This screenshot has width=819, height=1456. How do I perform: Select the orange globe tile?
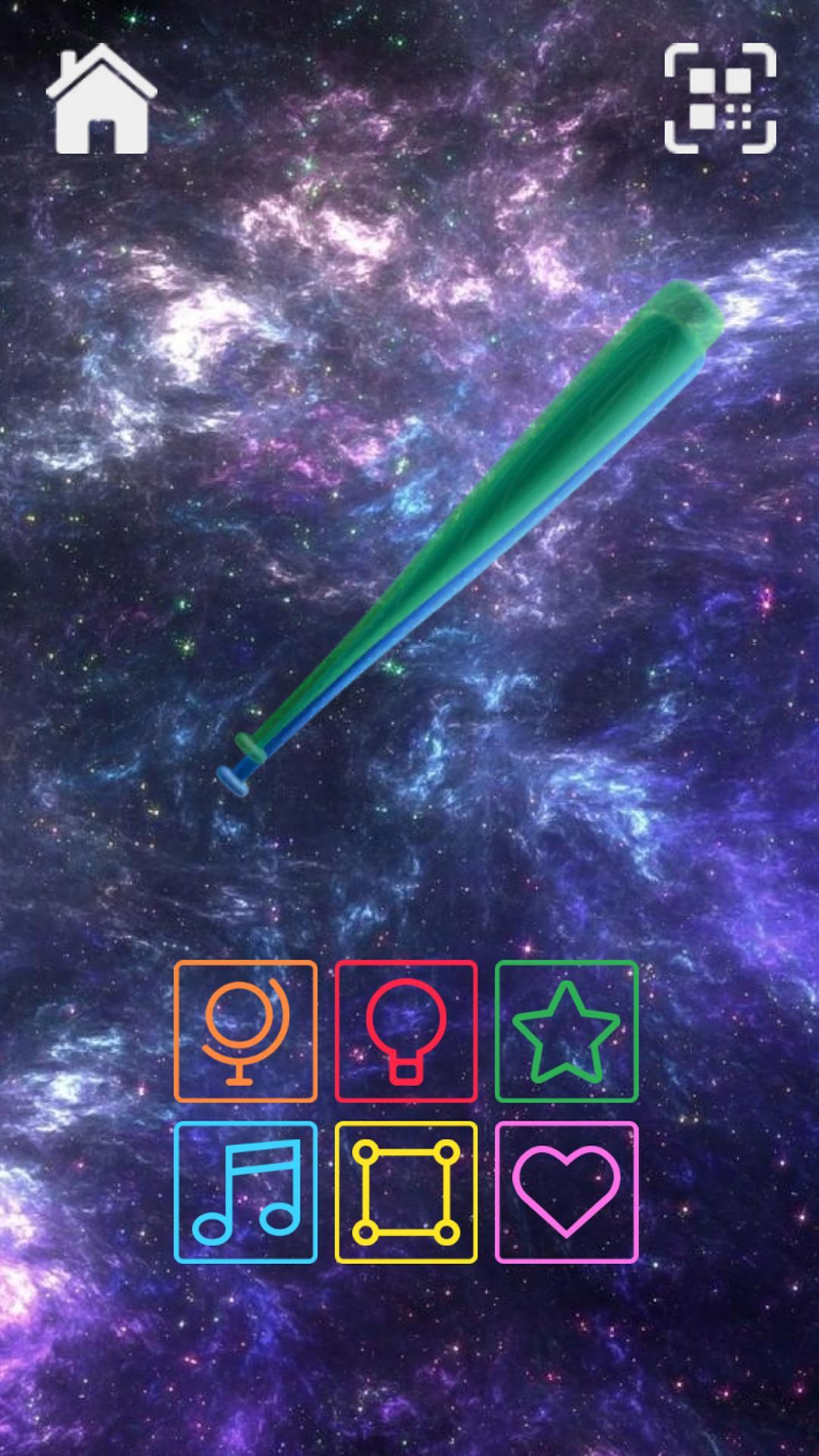pos(245,1031)
